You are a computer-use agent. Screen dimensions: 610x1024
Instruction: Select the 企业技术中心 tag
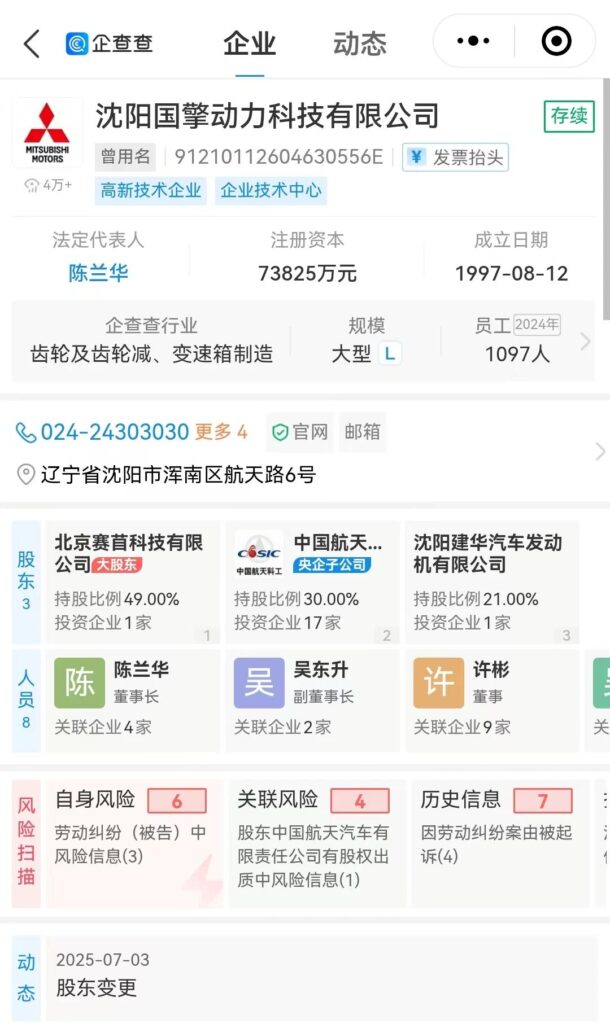[x=270, y=190]
